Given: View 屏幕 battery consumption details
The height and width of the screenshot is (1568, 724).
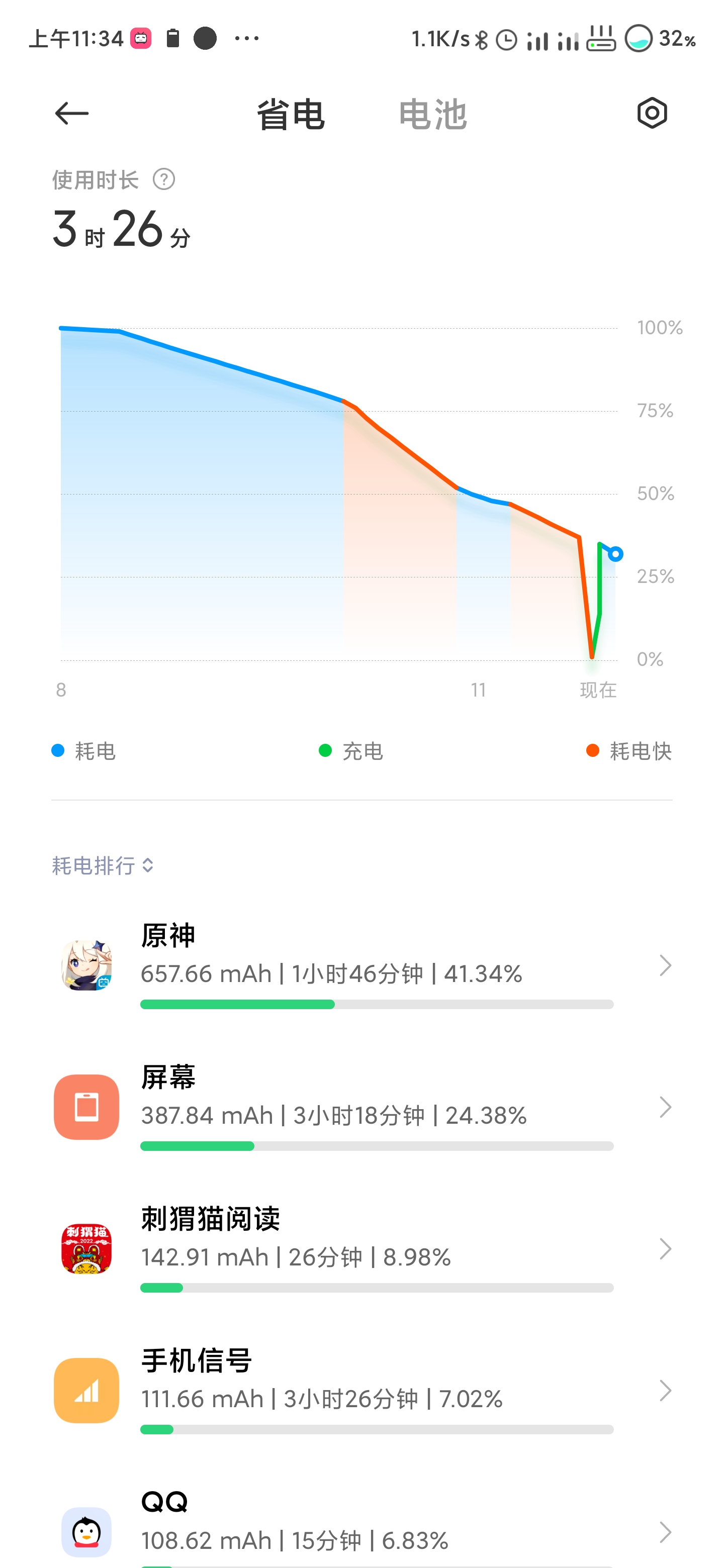Looking at the screenshot, I should tap(361, 1107).
